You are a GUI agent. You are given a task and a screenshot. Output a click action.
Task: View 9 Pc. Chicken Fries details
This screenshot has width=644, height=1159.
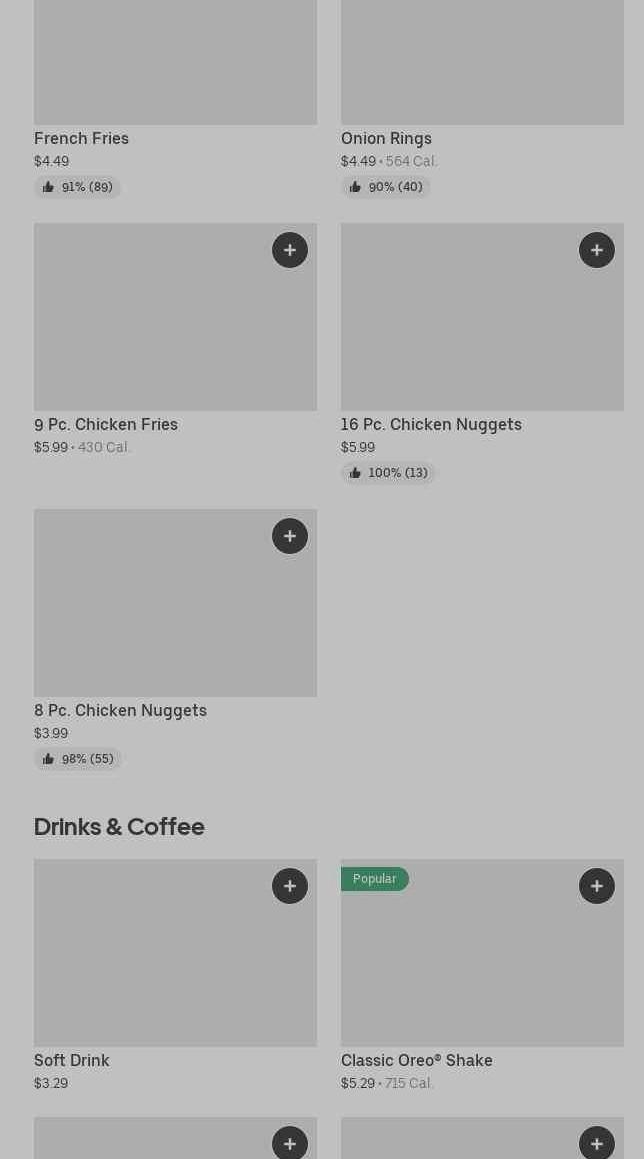point(106,424)
